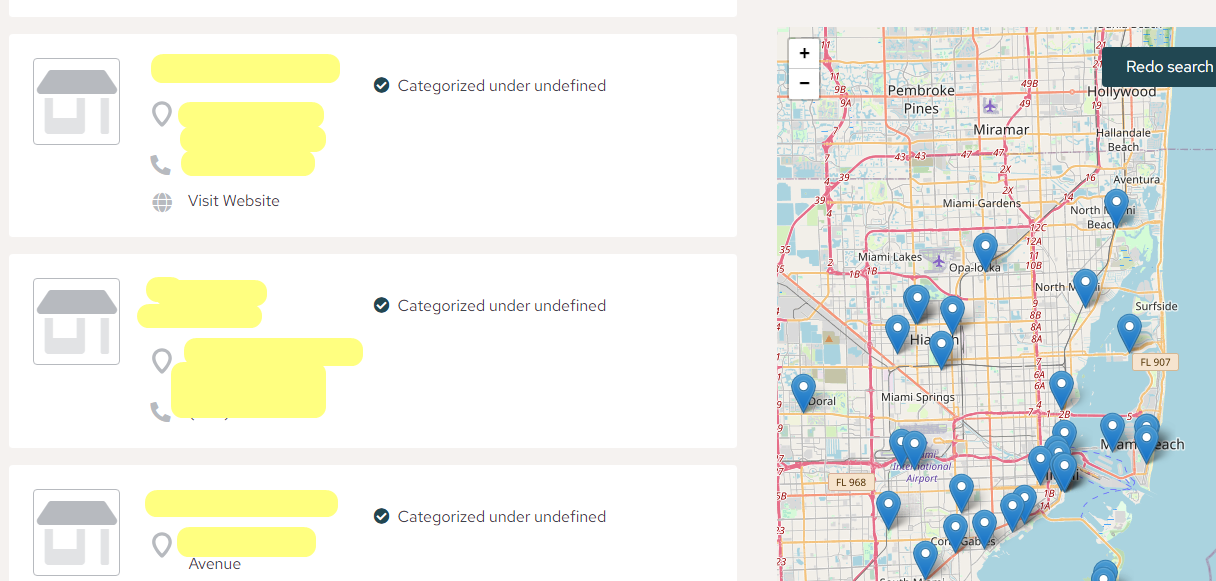
Task: Select the map pin near Doral
Action: (803, 390)
